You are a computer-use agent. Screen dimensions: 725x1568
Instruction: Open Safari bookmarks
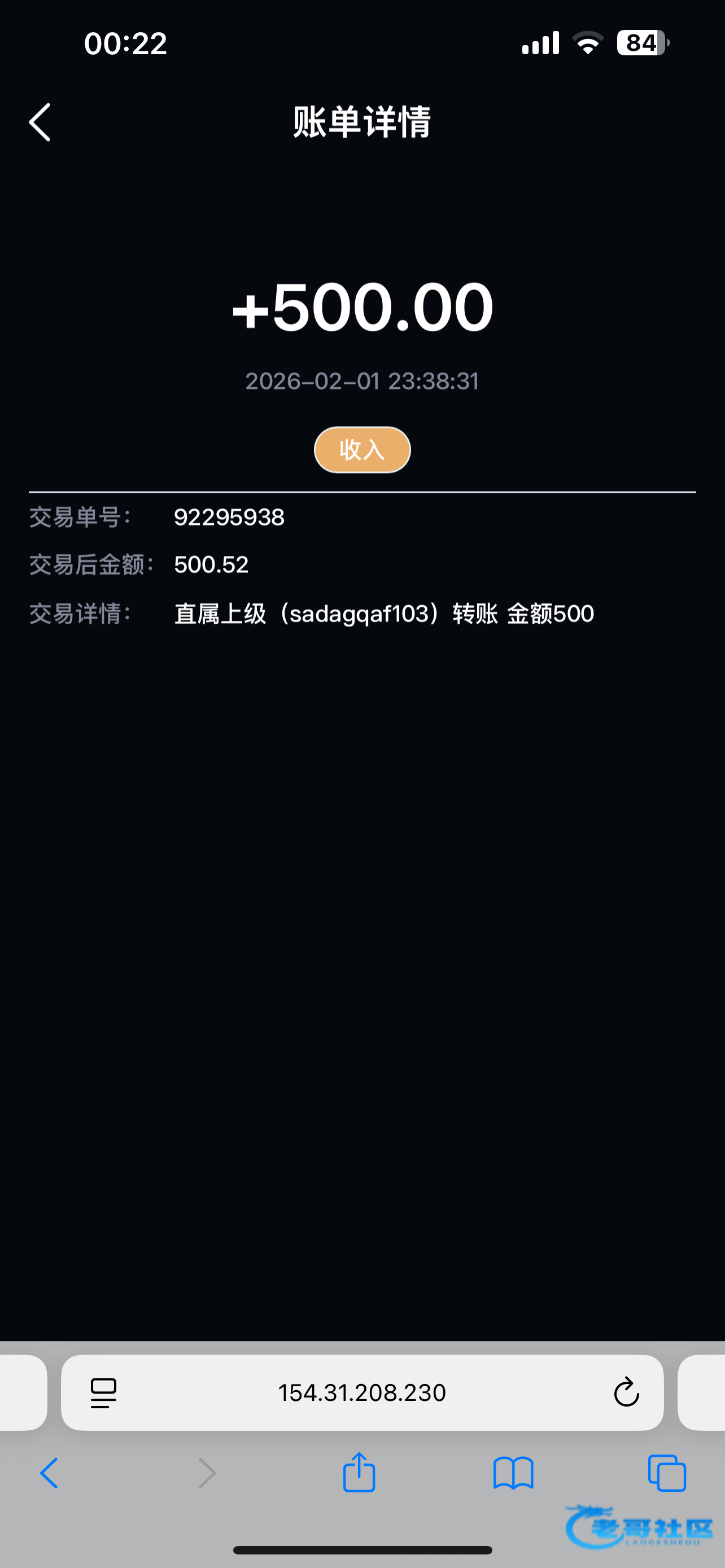click(513, 1473)
